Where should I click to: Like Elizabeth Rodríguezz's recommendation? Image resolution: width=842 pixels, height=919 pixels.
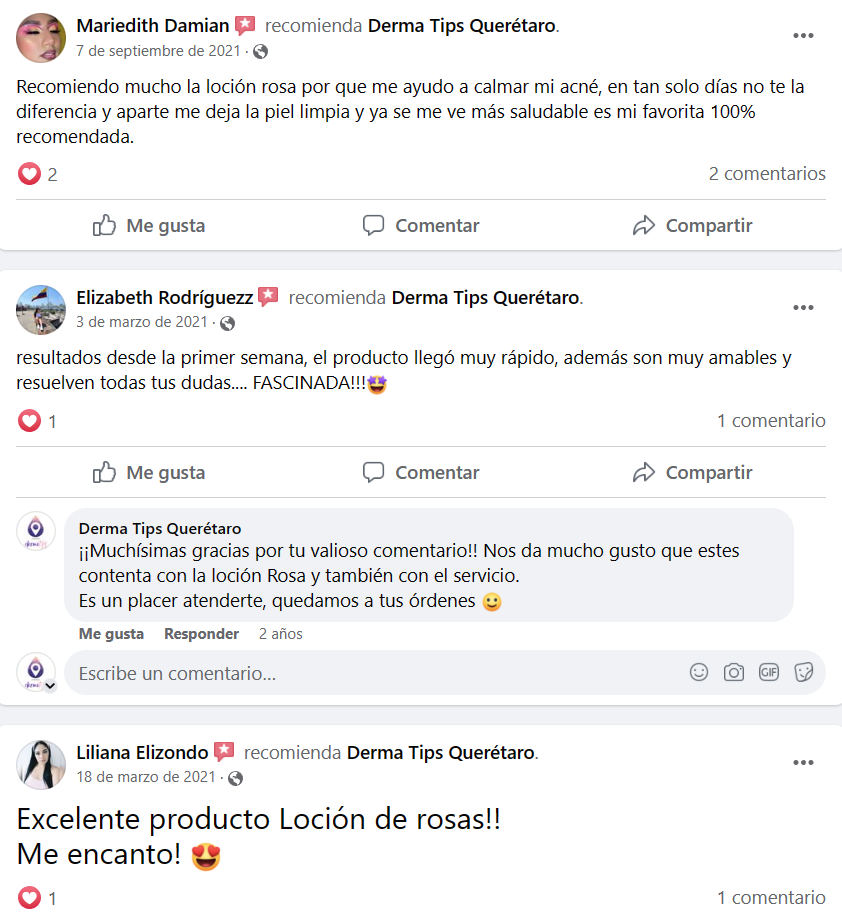(148, 473)
